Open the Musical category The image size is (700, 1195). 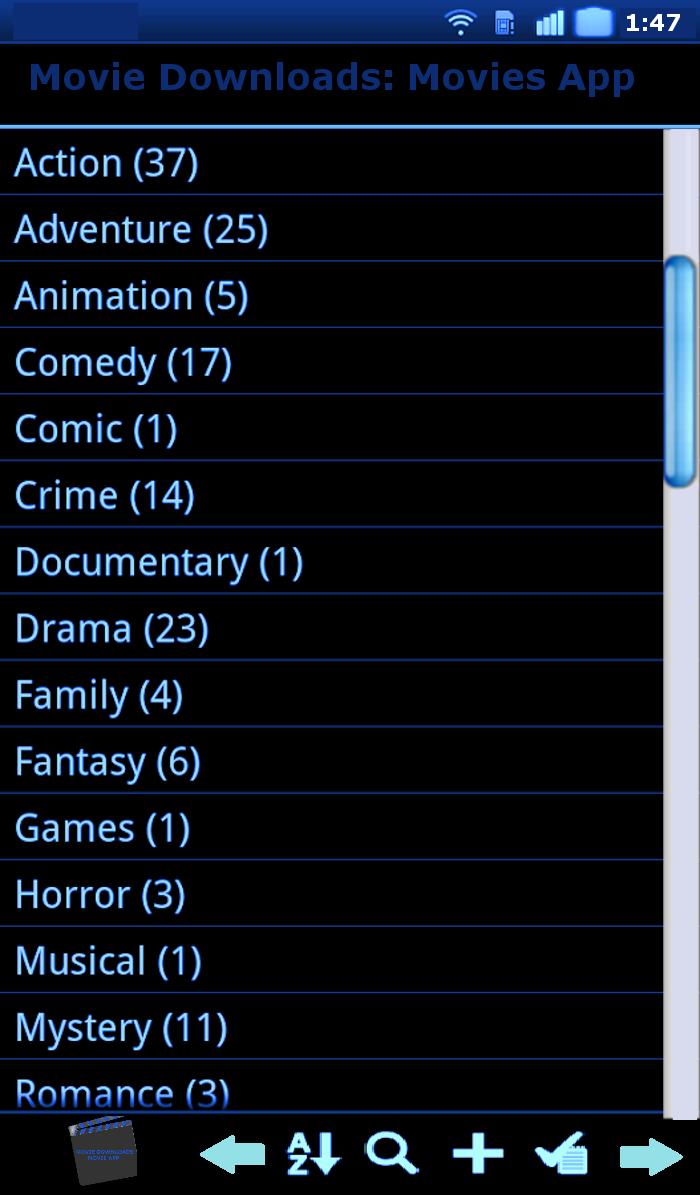108,962
